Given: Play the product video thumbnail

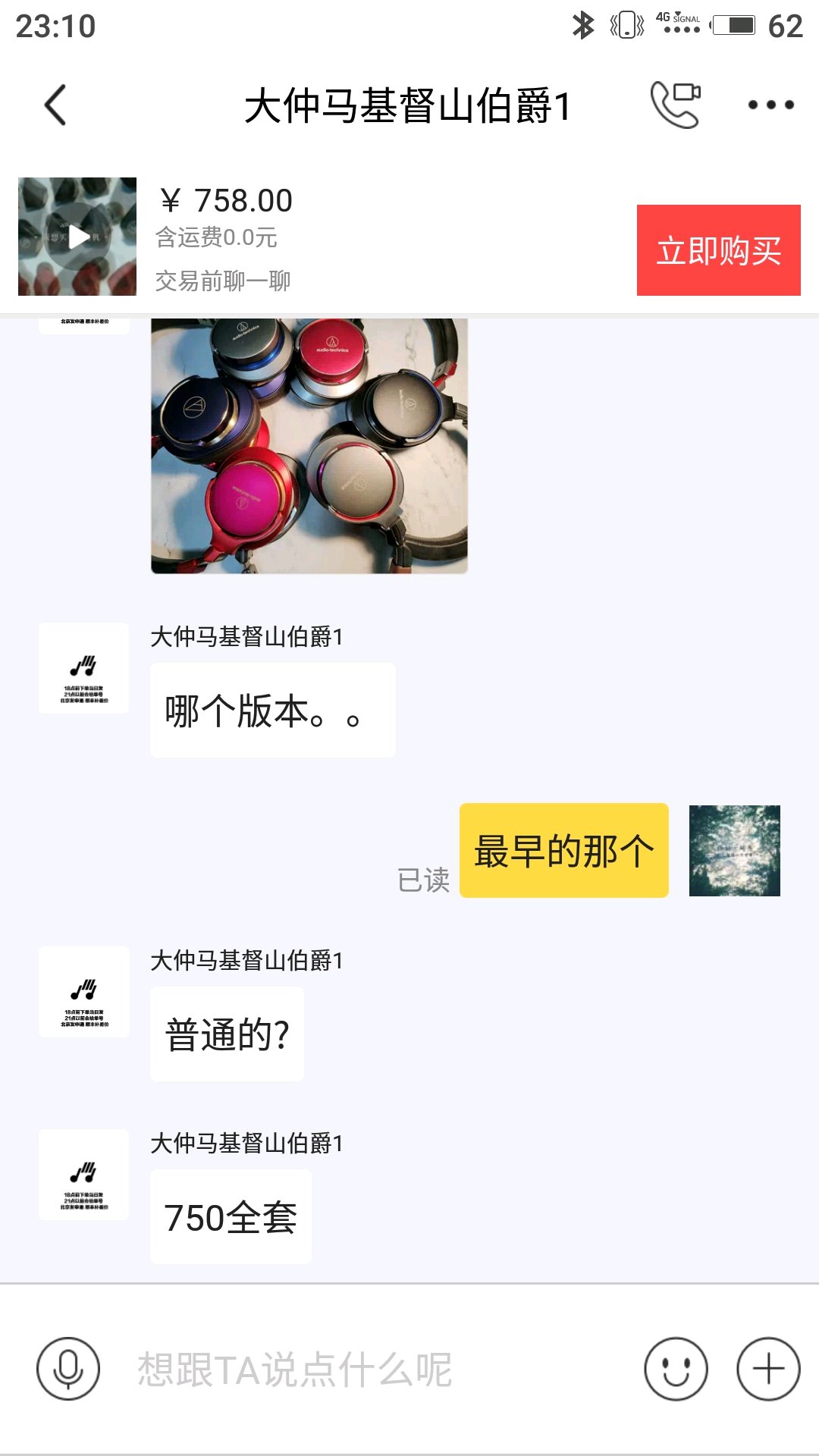Looking at the screenshot, I should (77, 237).
